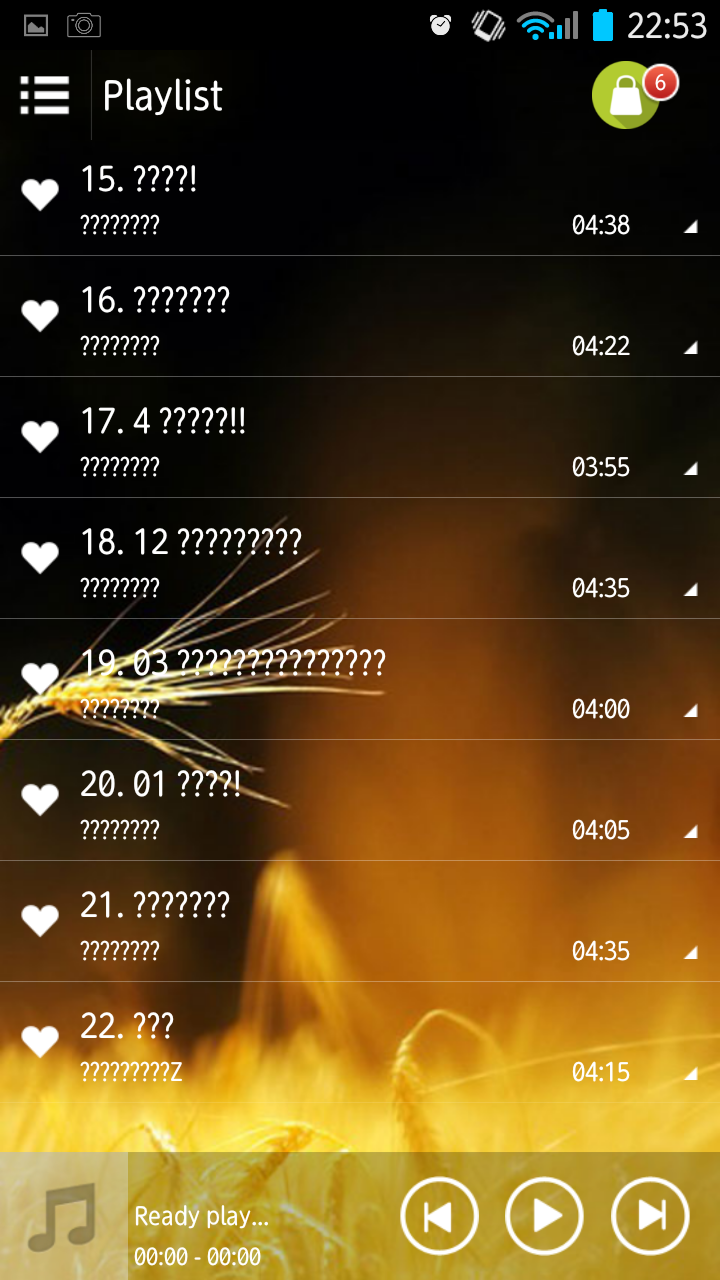Open the shopping bag with badge 6
The image size is (720, 1280).
pyautogui.click(x=626, y=96)
